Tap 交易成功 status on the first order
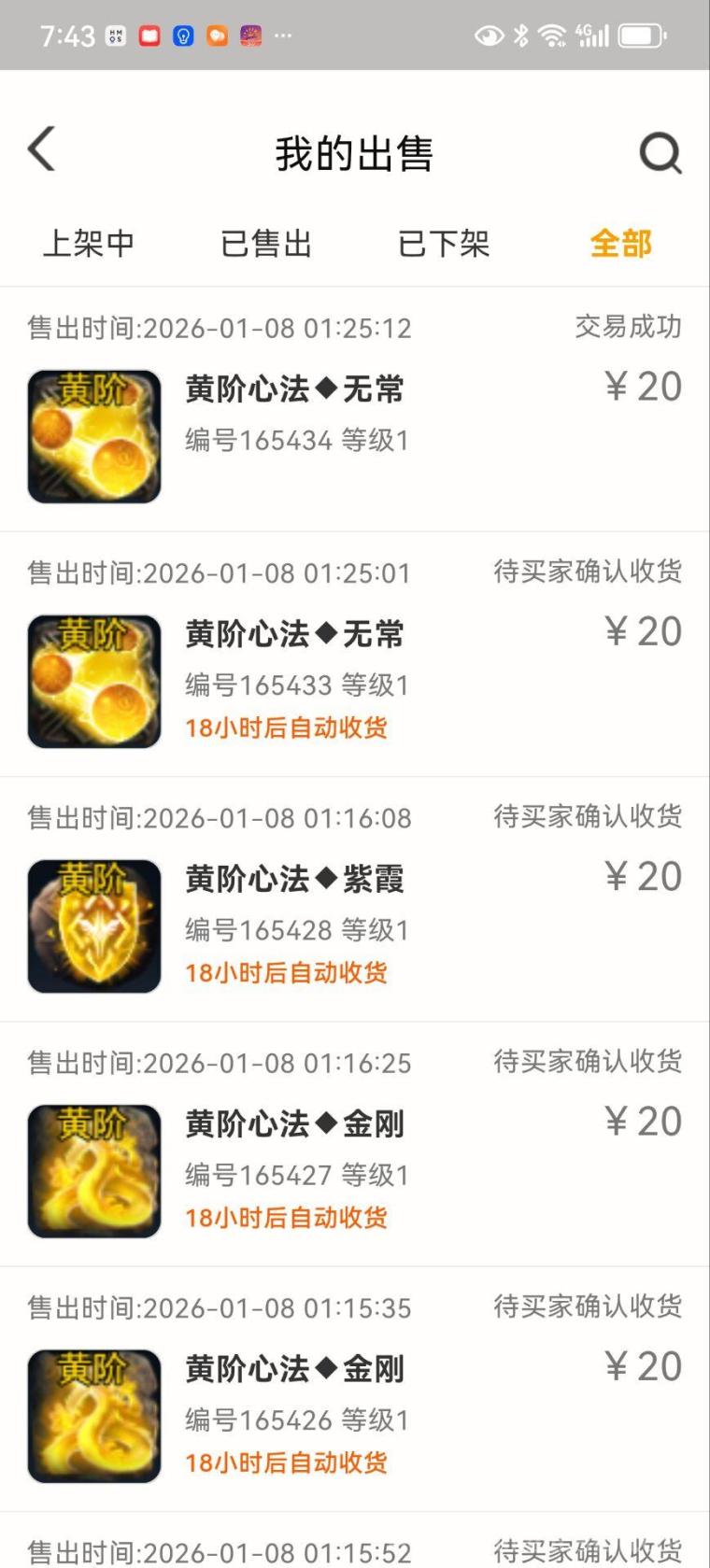The height and width of the screenshot is (1568, 710). click(x=627, y=326)
